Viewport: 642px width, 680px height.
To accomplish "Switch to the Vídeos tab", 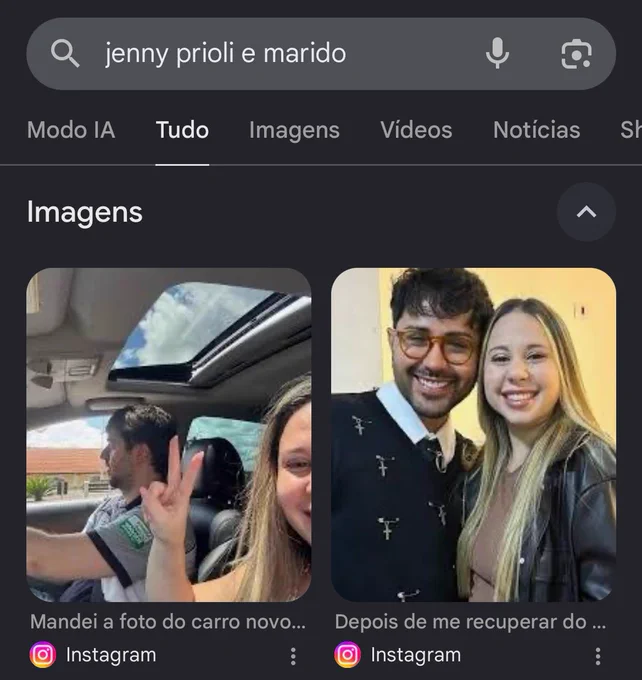I will pyautogui.click(x=416, y=130).
